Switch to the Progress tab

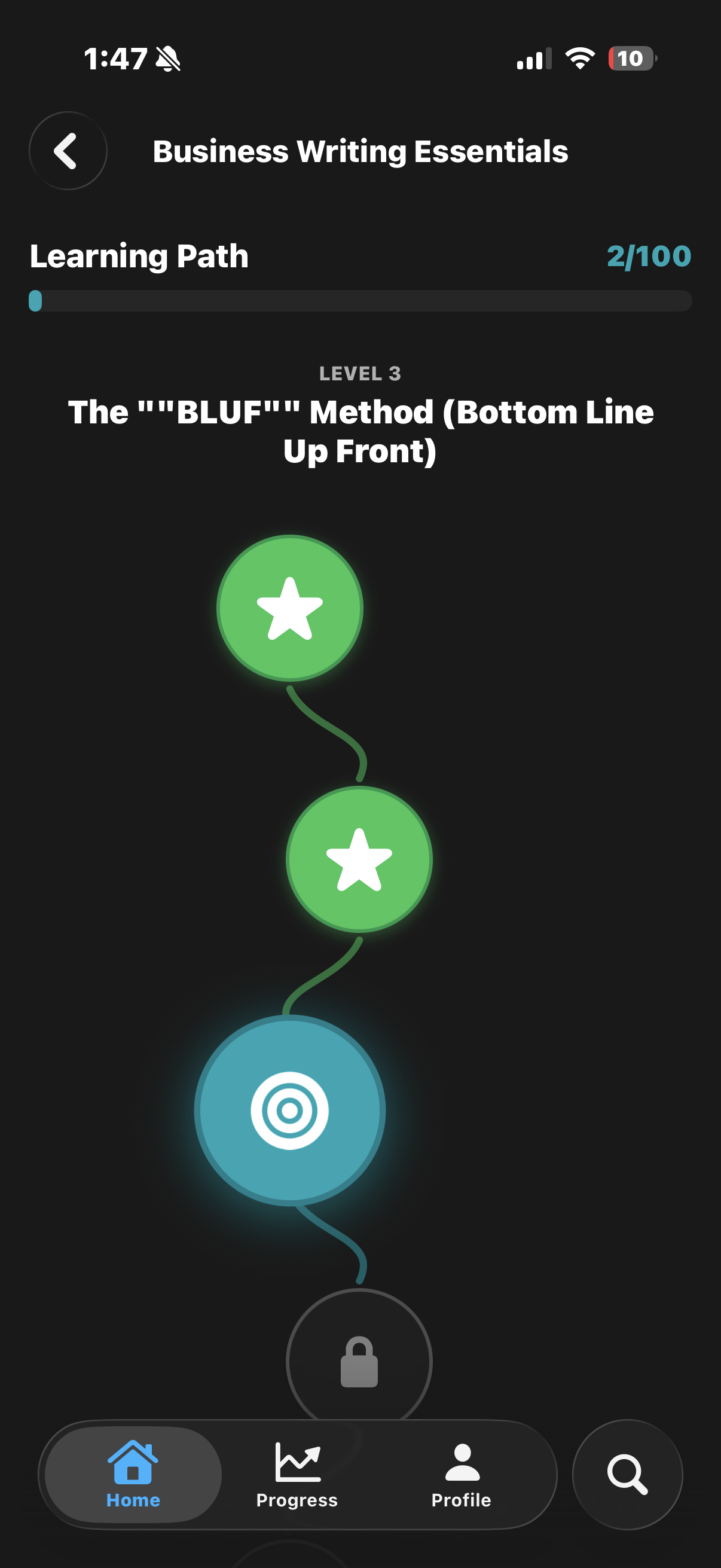coord(297,1473)
